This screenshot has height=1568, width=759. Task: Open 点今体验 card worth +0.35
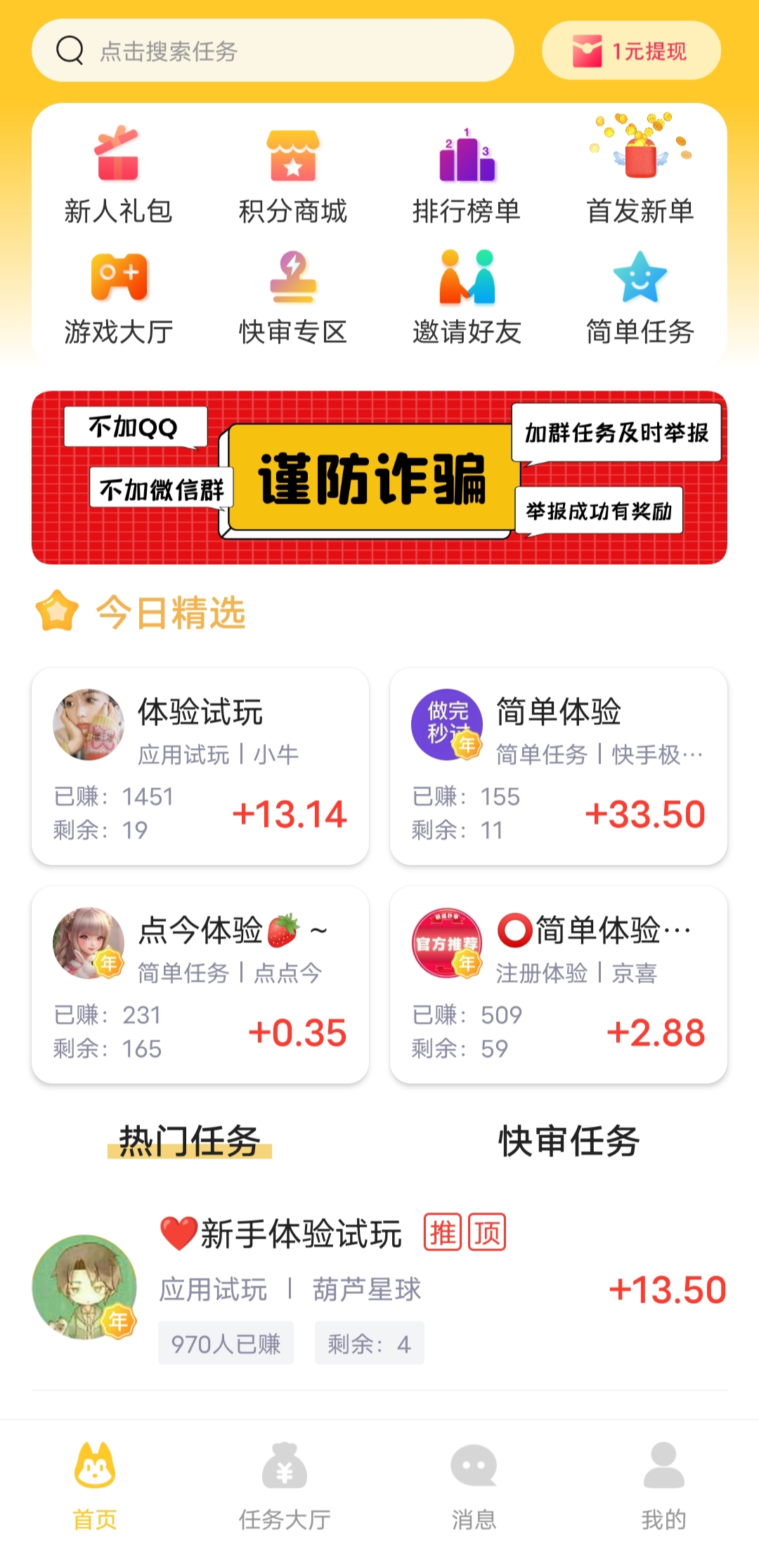[200, 985]
